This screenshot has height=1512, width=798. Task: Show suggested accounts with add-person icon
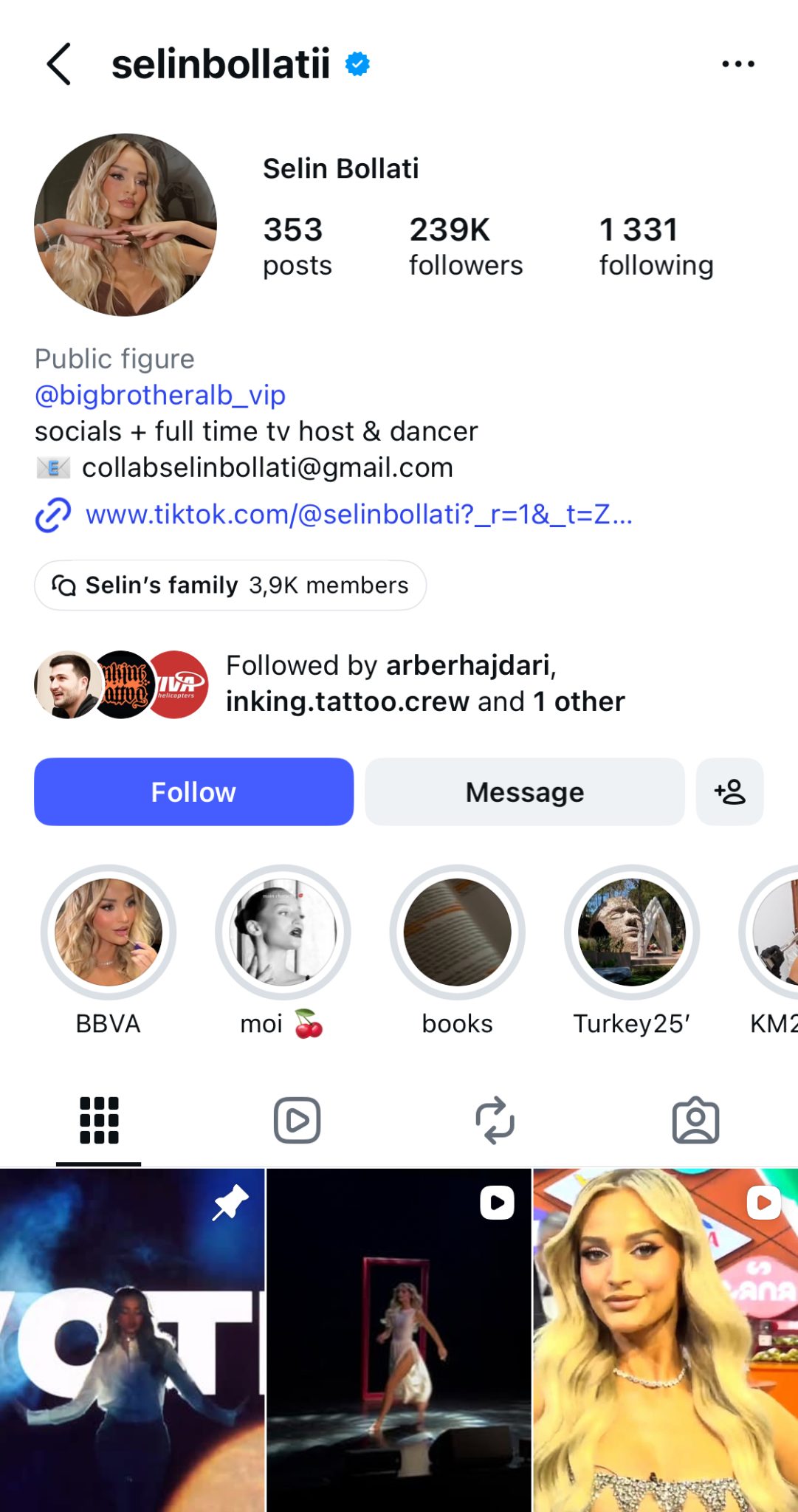click(x=729, y=791)
